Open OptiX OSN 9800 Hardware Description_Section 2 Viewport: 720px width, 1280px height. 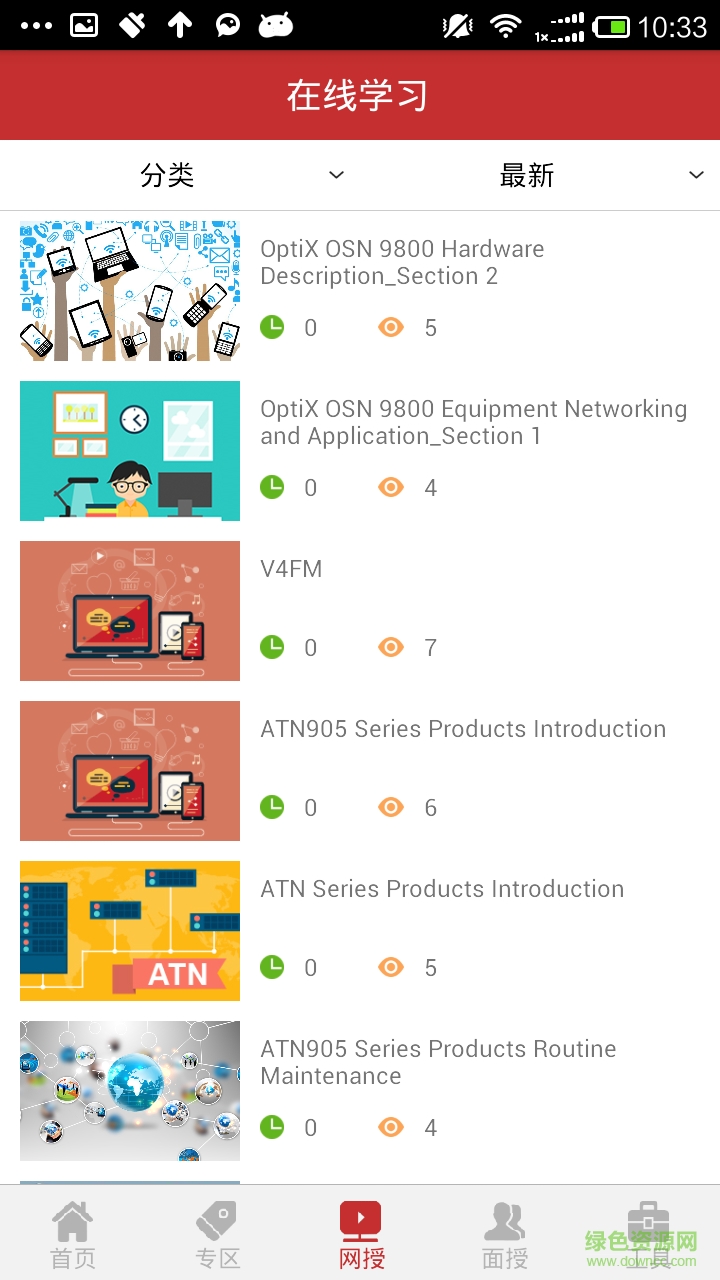point(402,263)
